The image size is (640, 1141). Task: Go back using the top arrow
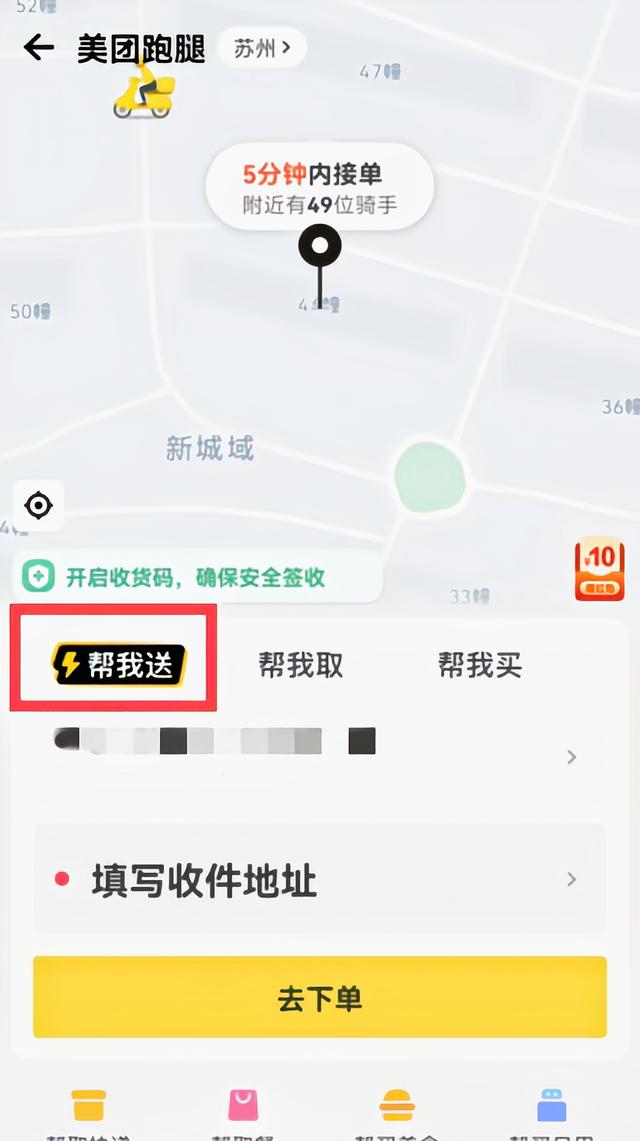pos(38,48)
